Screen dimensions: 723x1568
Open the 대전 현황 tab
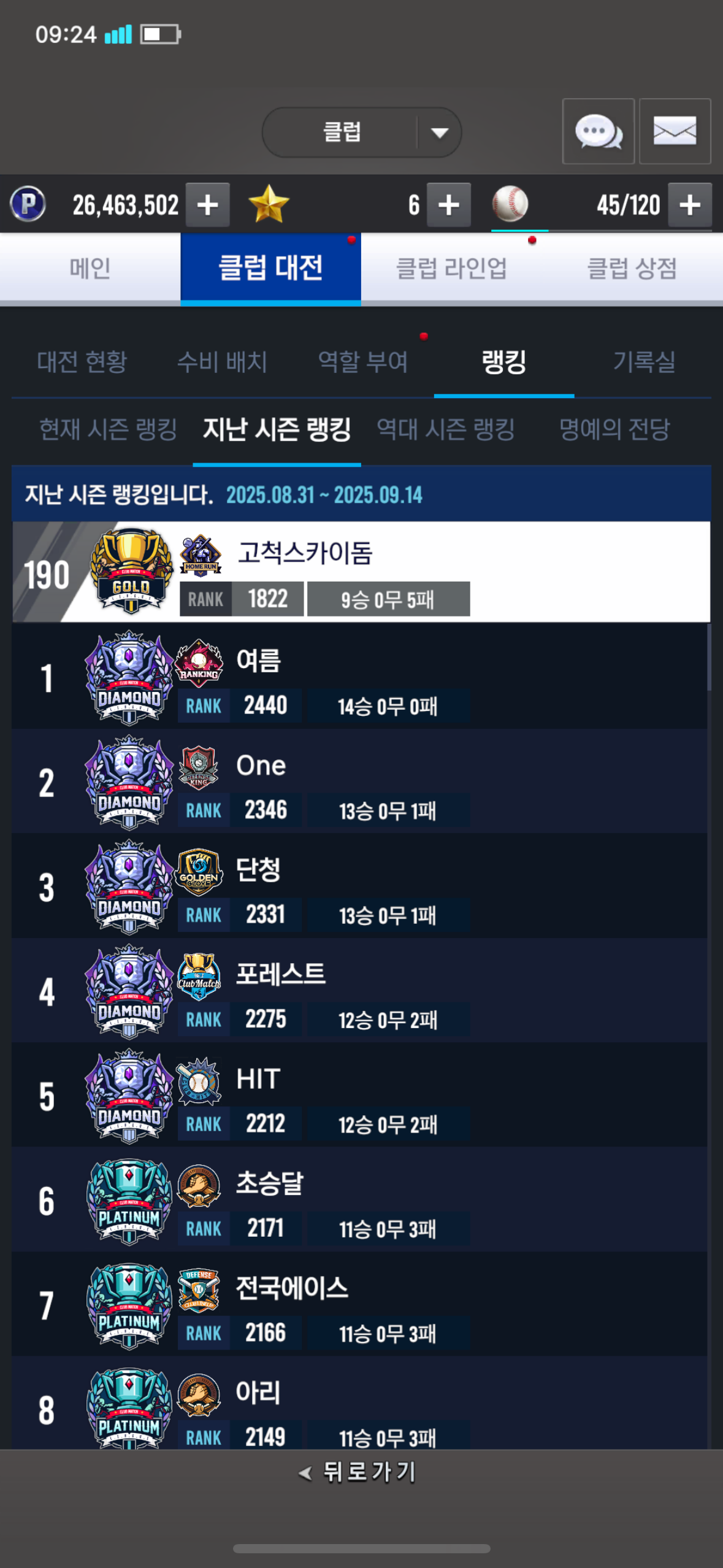pos(82,361)
